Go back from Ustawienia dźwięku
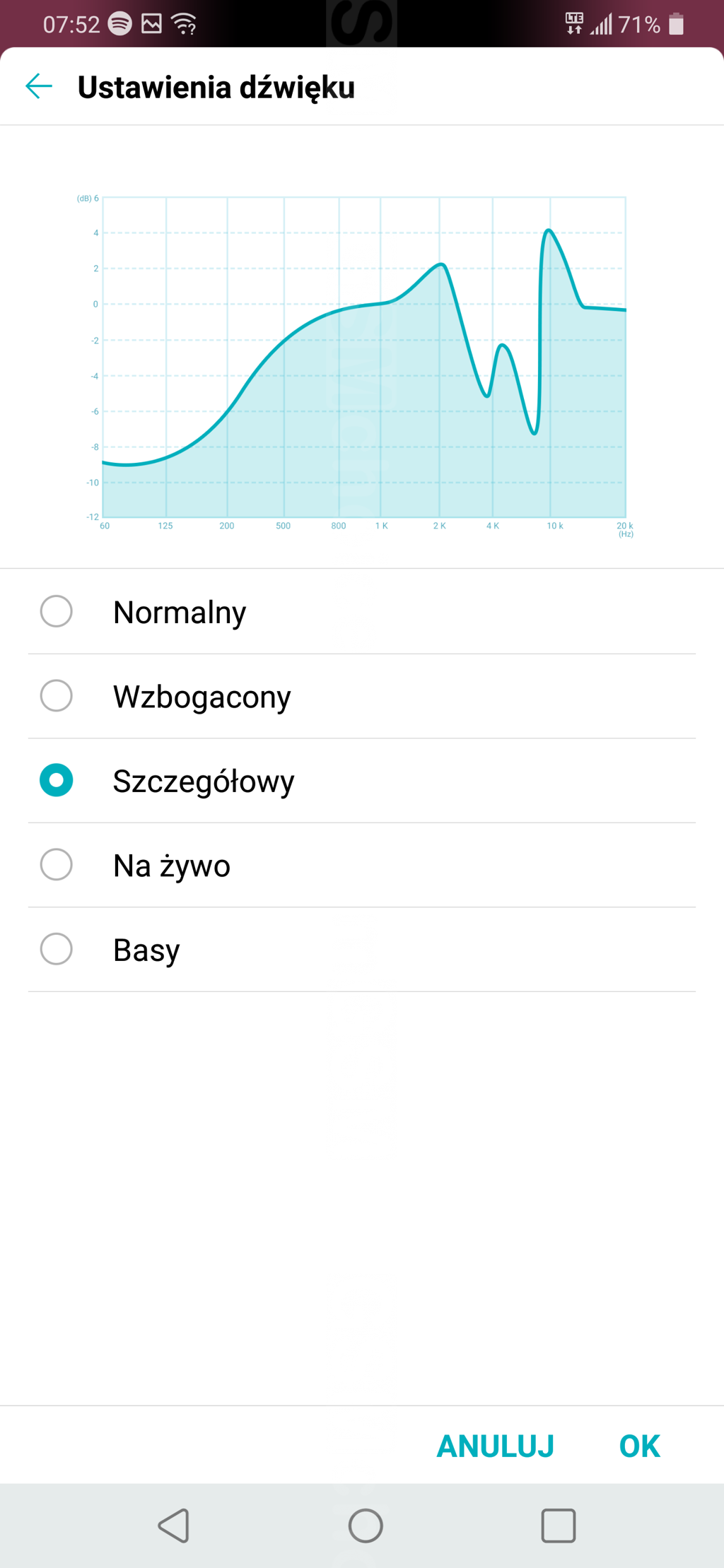Viewport: 724px width, 1568px height. coord(39,86)
